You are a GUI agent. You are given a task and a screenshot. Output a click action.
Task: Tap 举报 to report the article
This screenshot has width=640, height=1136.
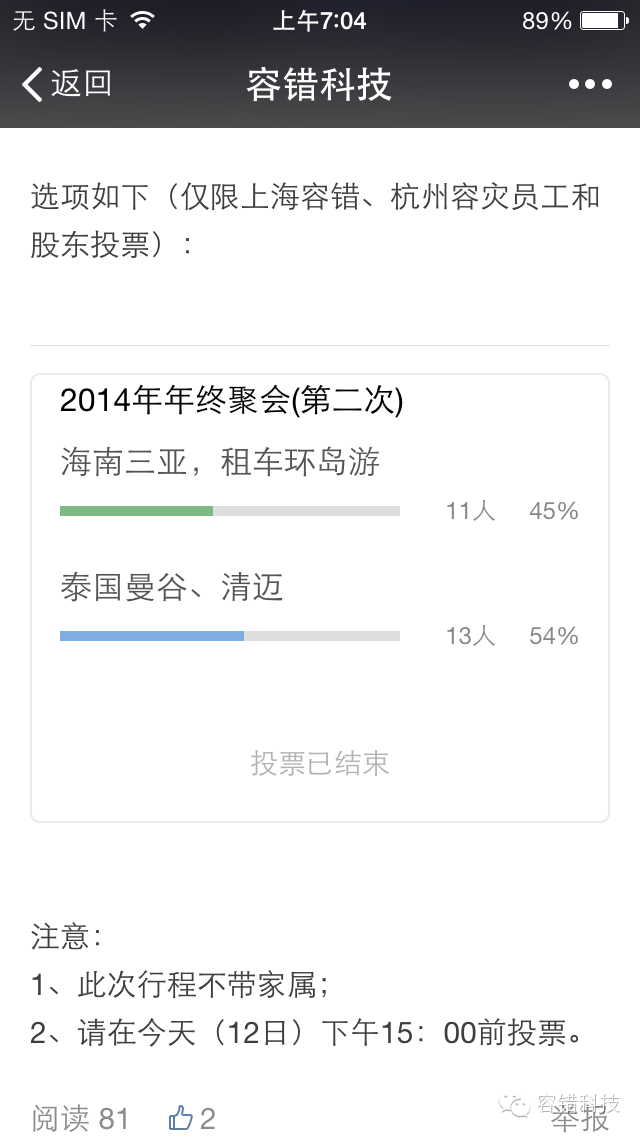580,1119
